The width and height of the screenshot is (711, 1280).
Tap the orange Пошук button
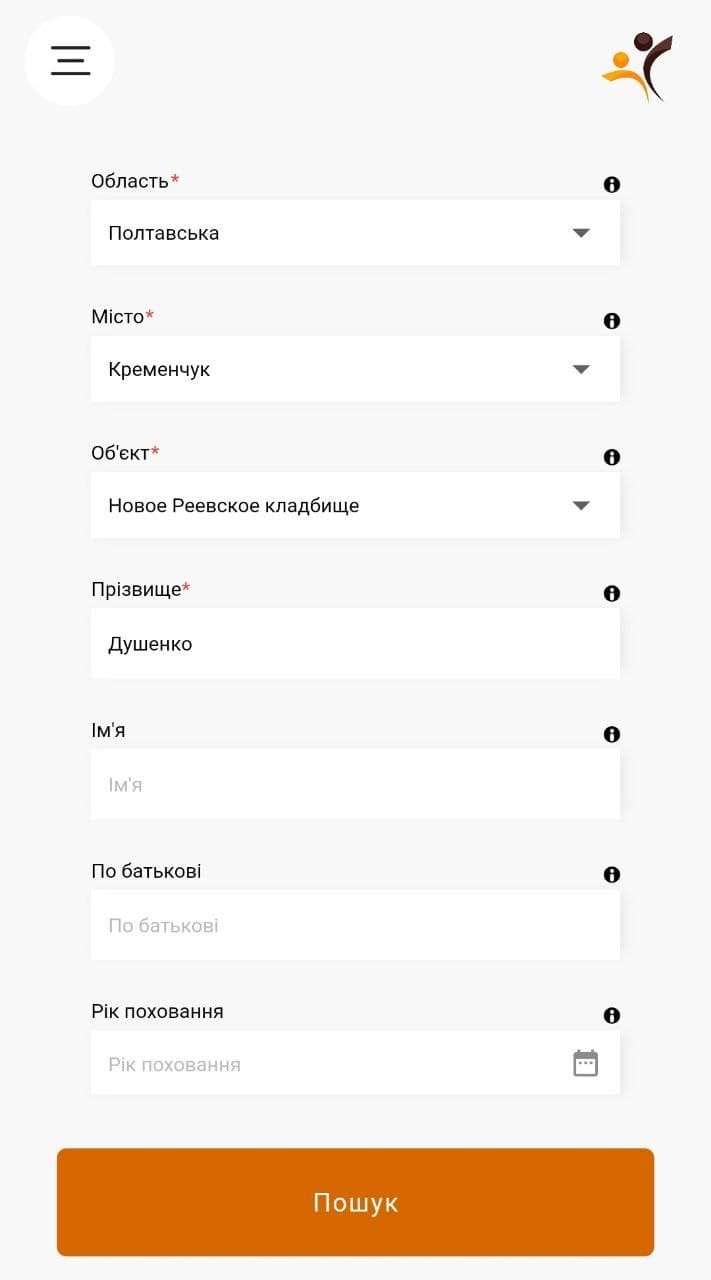pos(355,1202)
